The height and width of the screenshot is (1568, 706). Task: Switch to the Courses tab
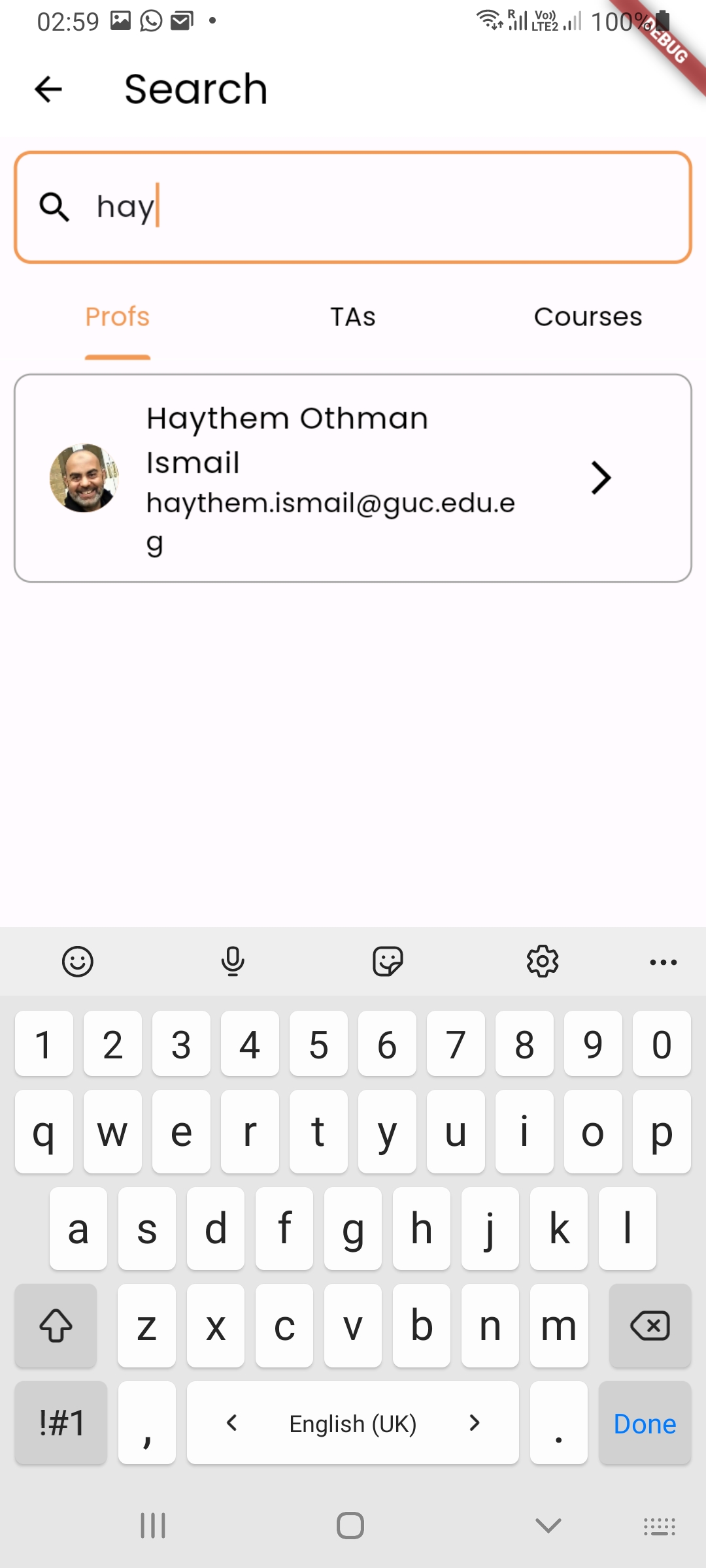[x=588, y=318]
